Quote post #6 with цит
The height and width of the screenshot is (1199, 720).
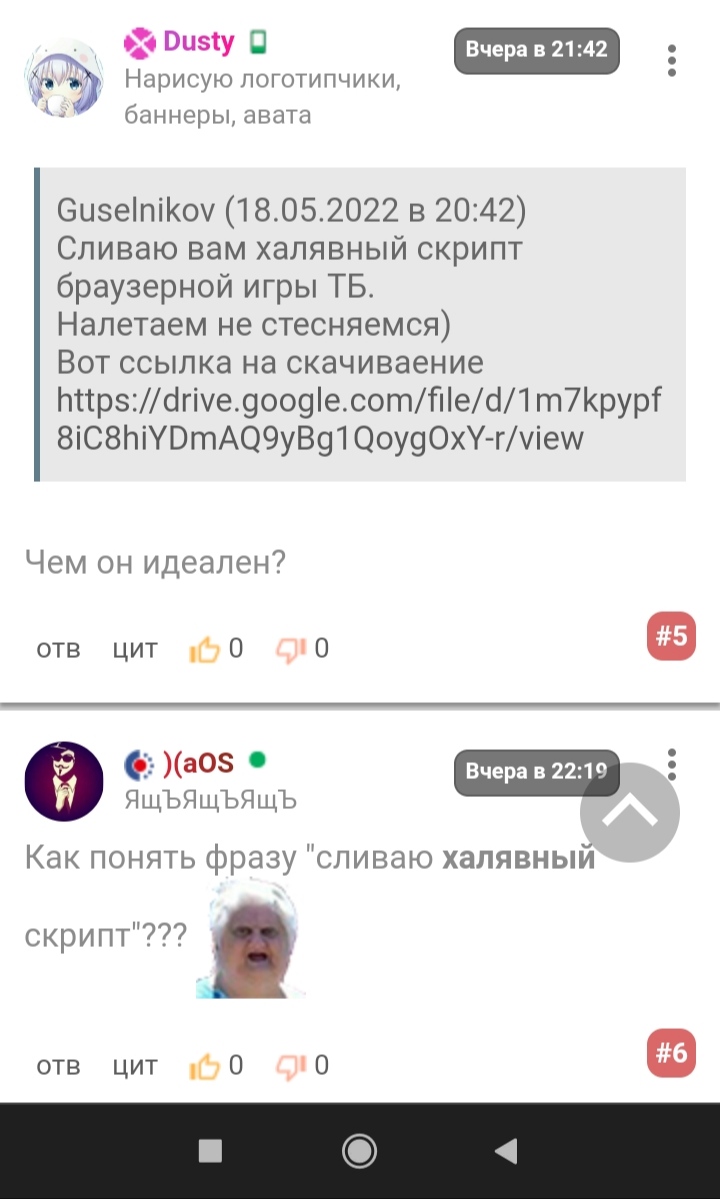pyautogui.click(x=135, y=1066)
